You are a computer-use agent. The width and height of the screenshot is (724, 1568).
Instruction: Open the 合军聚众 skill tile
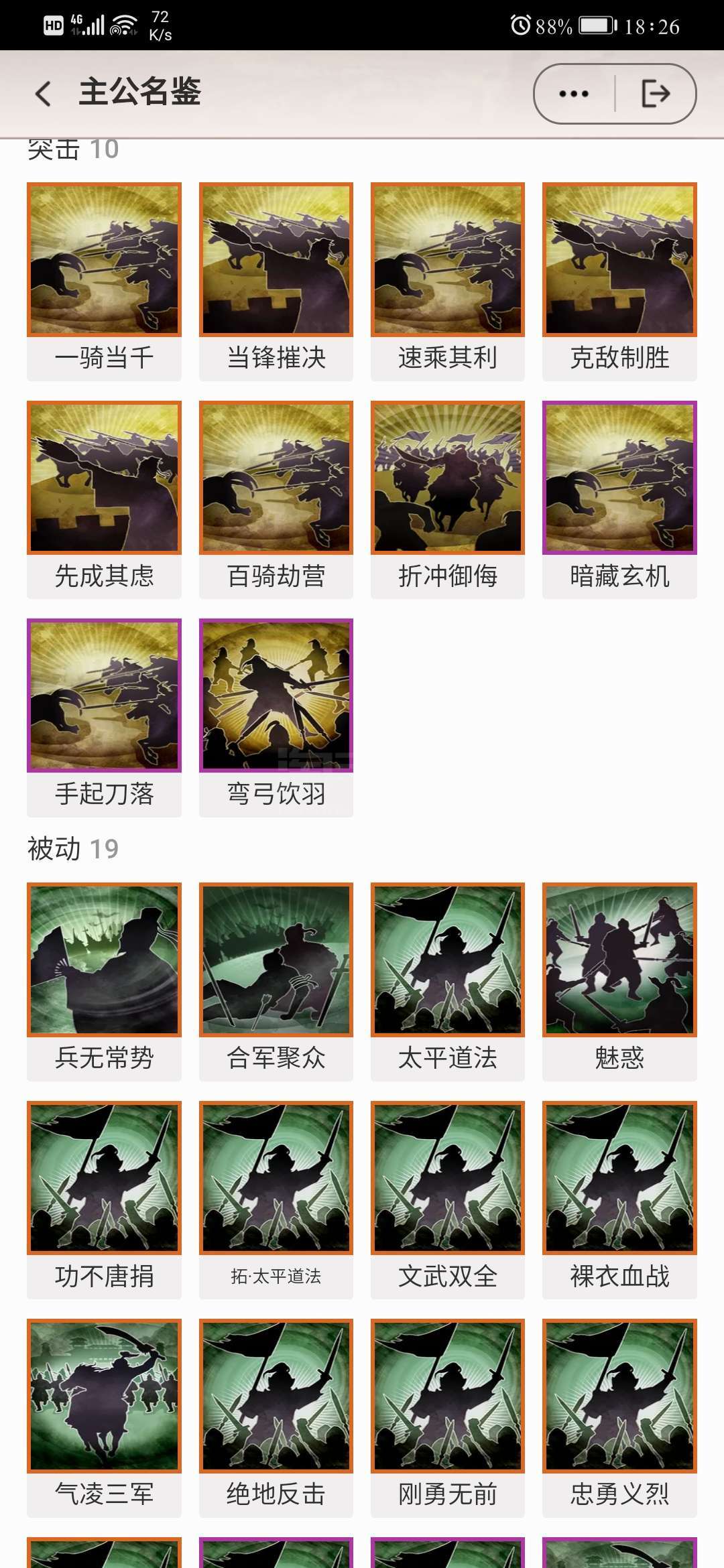pyautogui.click(x=276, y=982)
